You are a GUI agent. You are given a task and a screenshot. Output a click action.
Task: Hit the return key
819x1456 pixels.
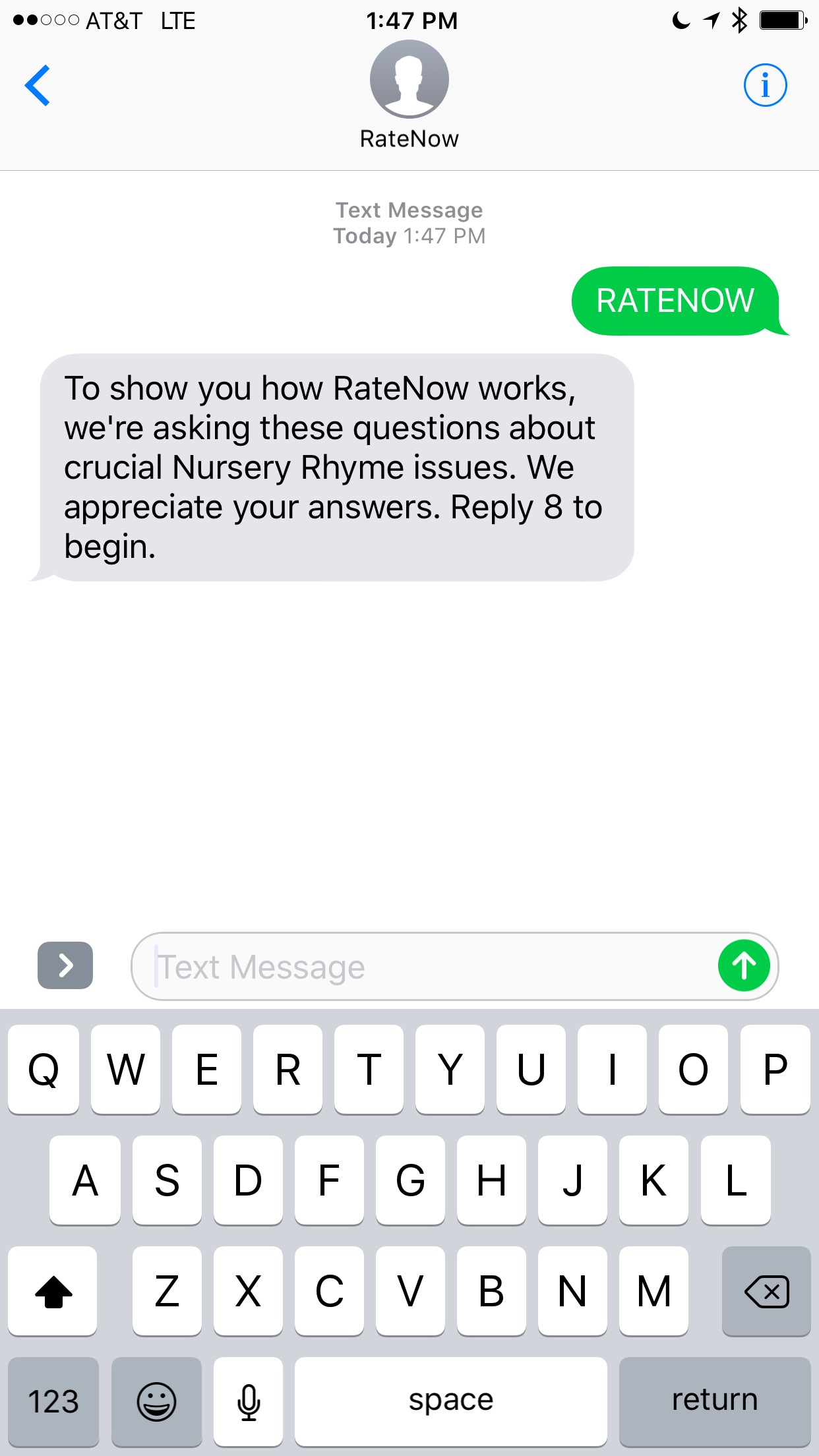pos(715,1401)
